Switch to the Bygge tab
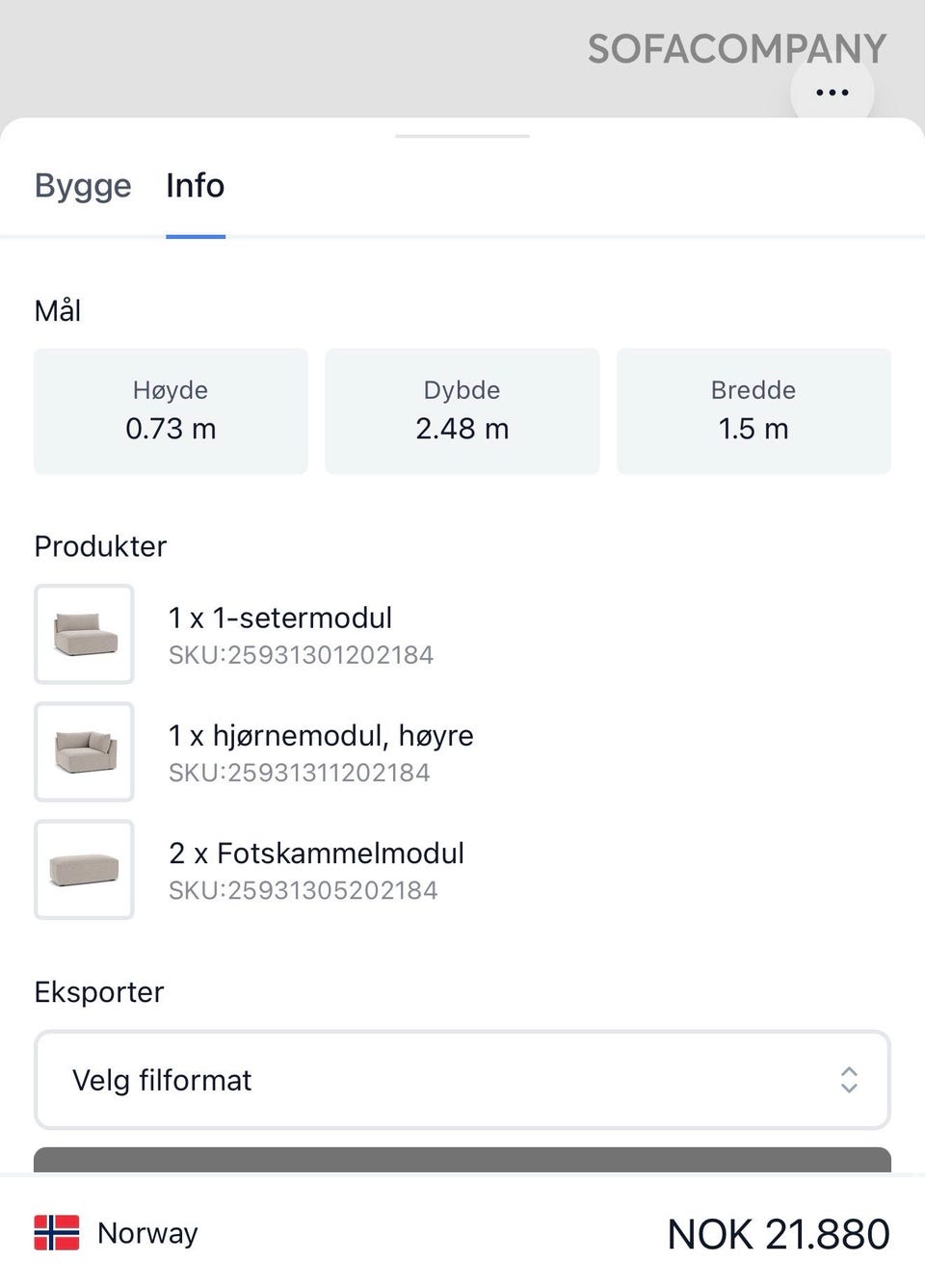Viewport: 925px width, 1288px height. pos(82,186)
